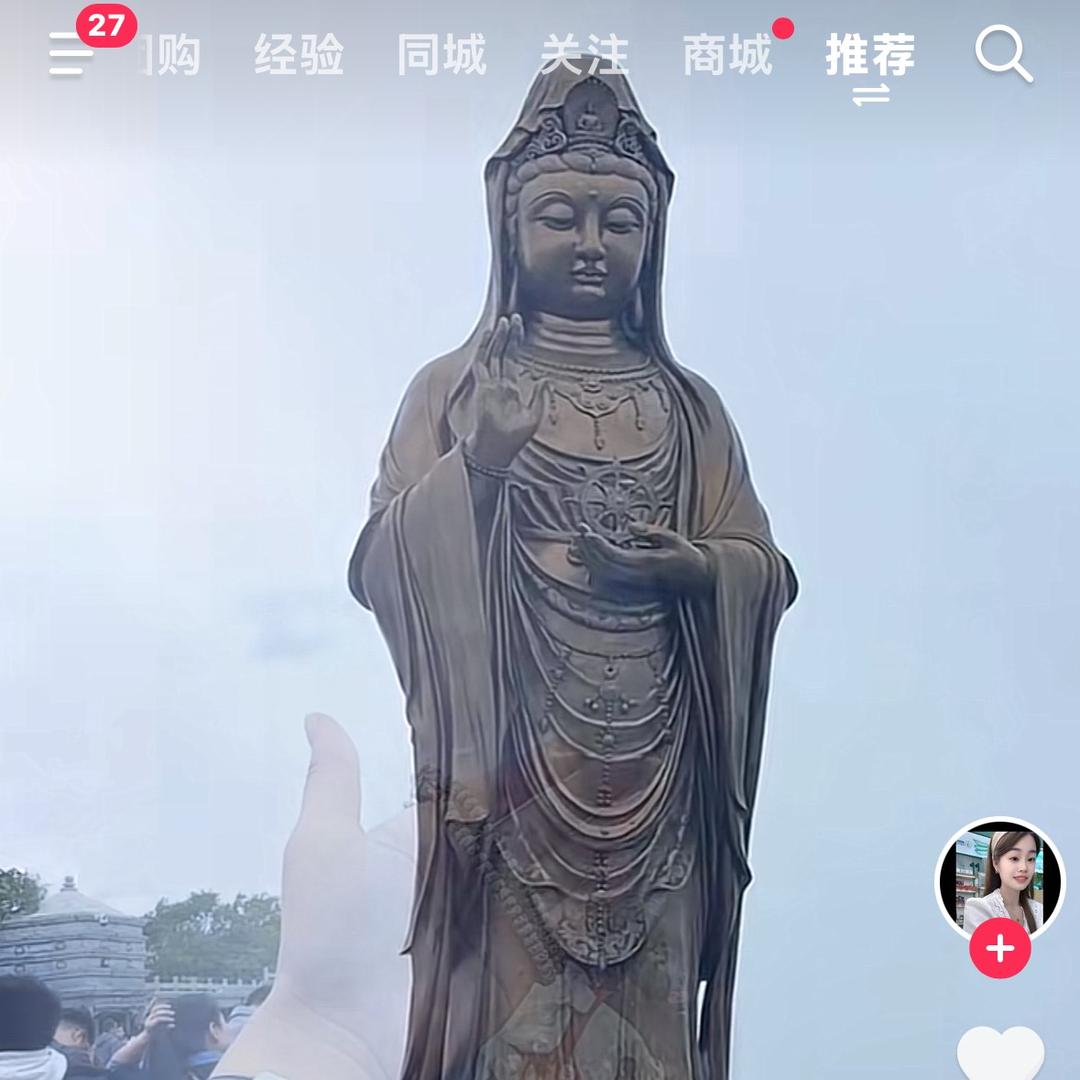The width and height of the screenshot is (1080, 1080).
Task: Open the side menu with 27 badge
Action: (x=72, y=54)
